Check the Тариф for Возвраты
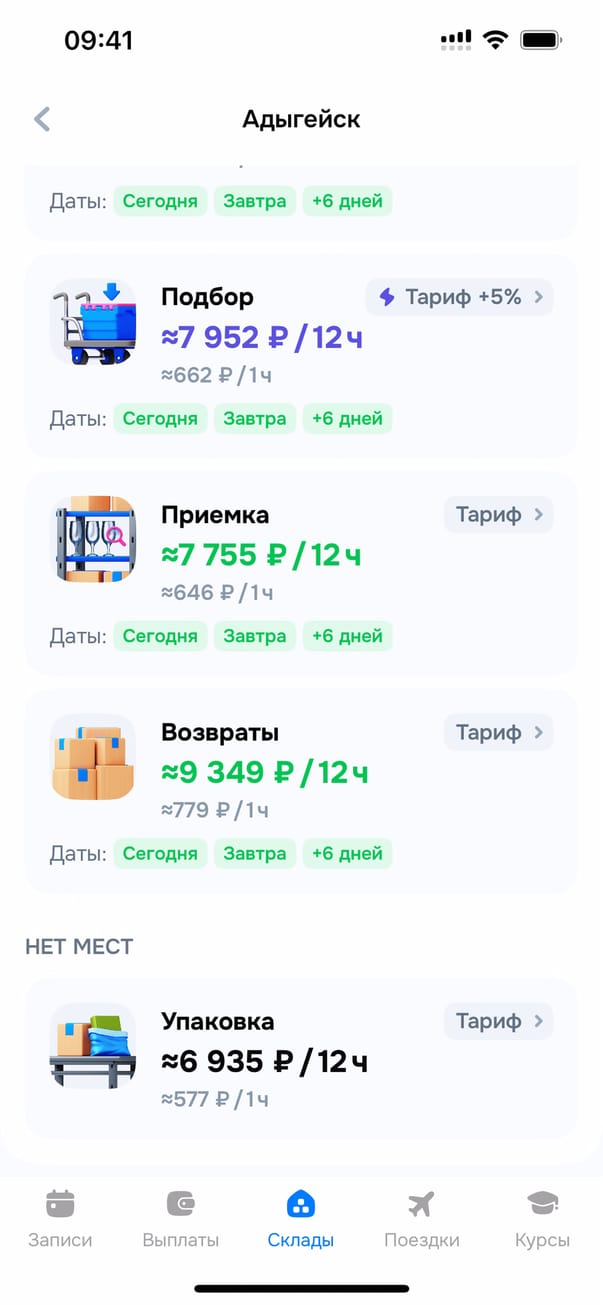Image resolution: width=603 pixels, height=1305 pixels. pyautogui.click(x=498, y=733)
